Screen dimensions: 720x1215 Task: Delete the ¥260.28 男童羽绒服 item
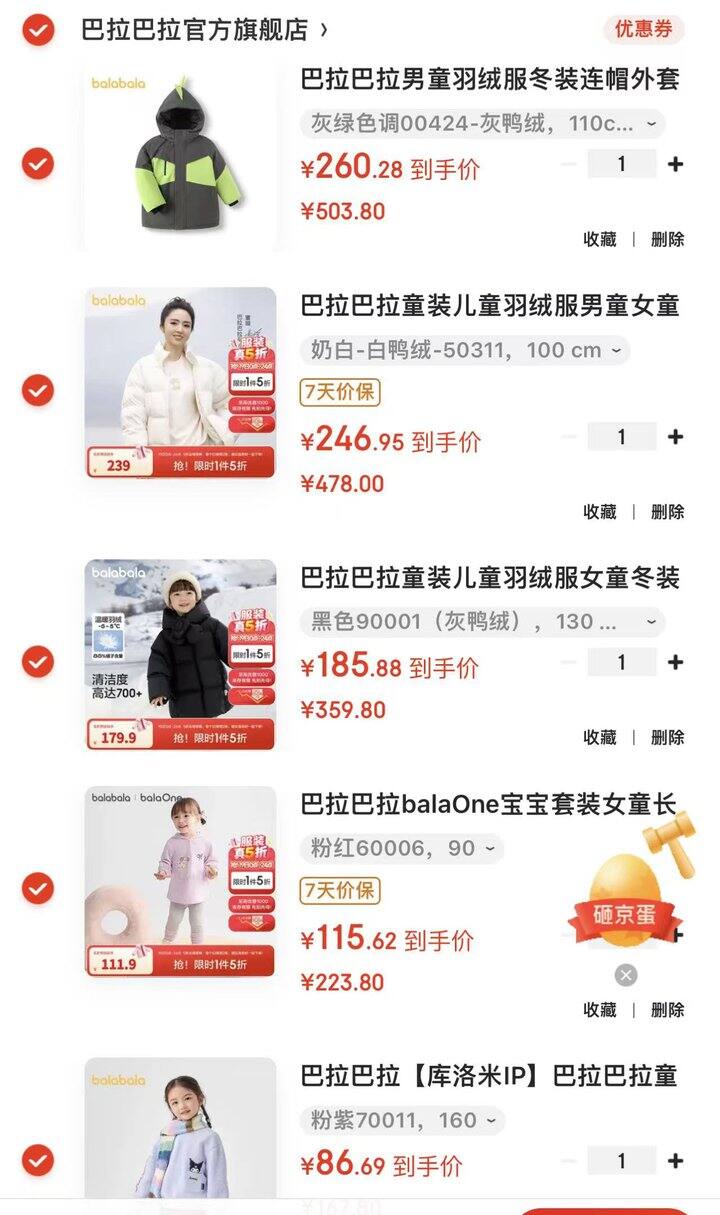tap(667, 240)
